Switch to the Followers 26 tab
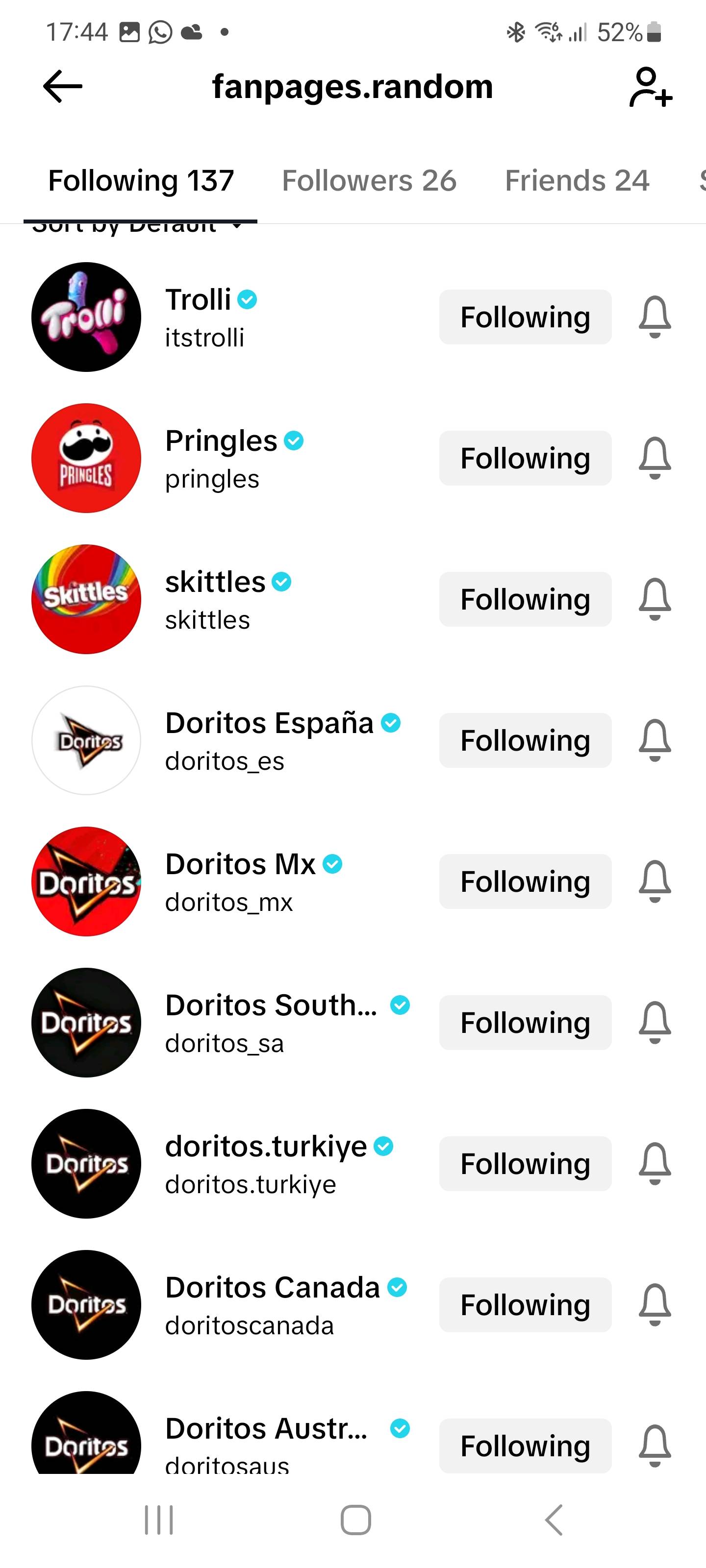This screenshot has height=1568, width=706. click(369, 181)
